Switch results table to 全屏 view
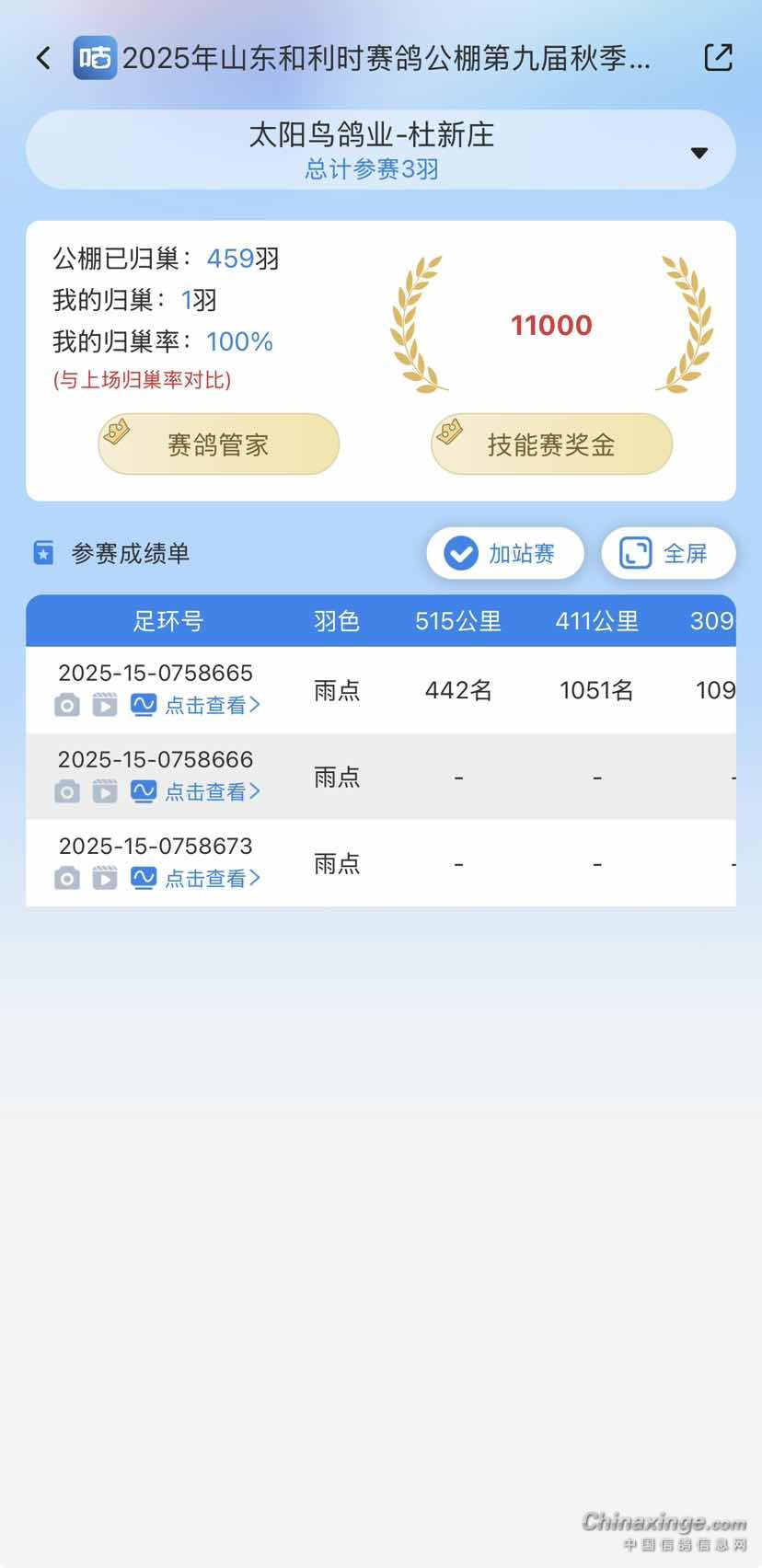The width and height of the screenshot is (762, 1568). point(668,553)
